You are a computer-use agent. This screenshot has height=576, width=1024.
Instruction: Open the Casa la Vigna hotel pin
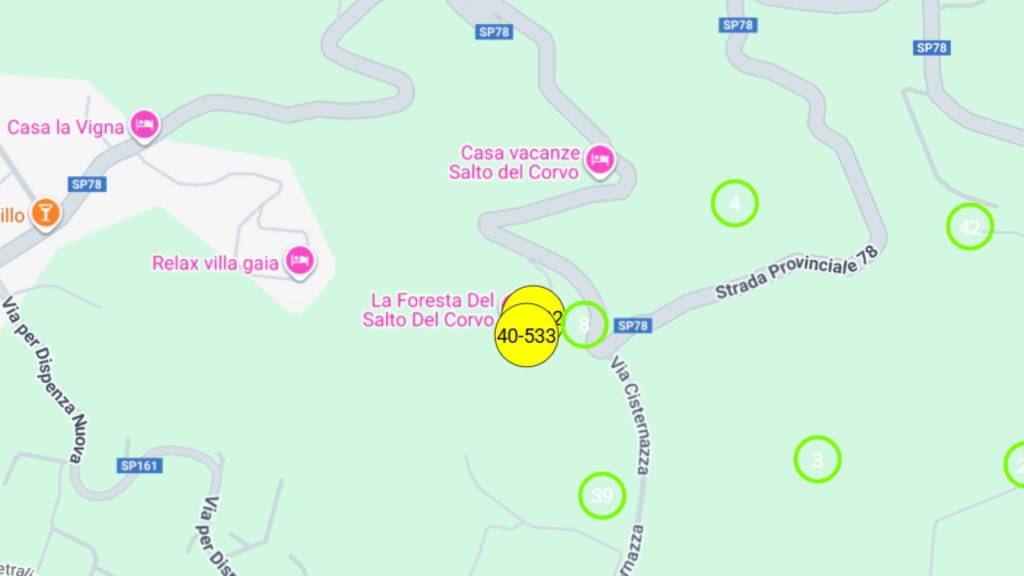144,126
